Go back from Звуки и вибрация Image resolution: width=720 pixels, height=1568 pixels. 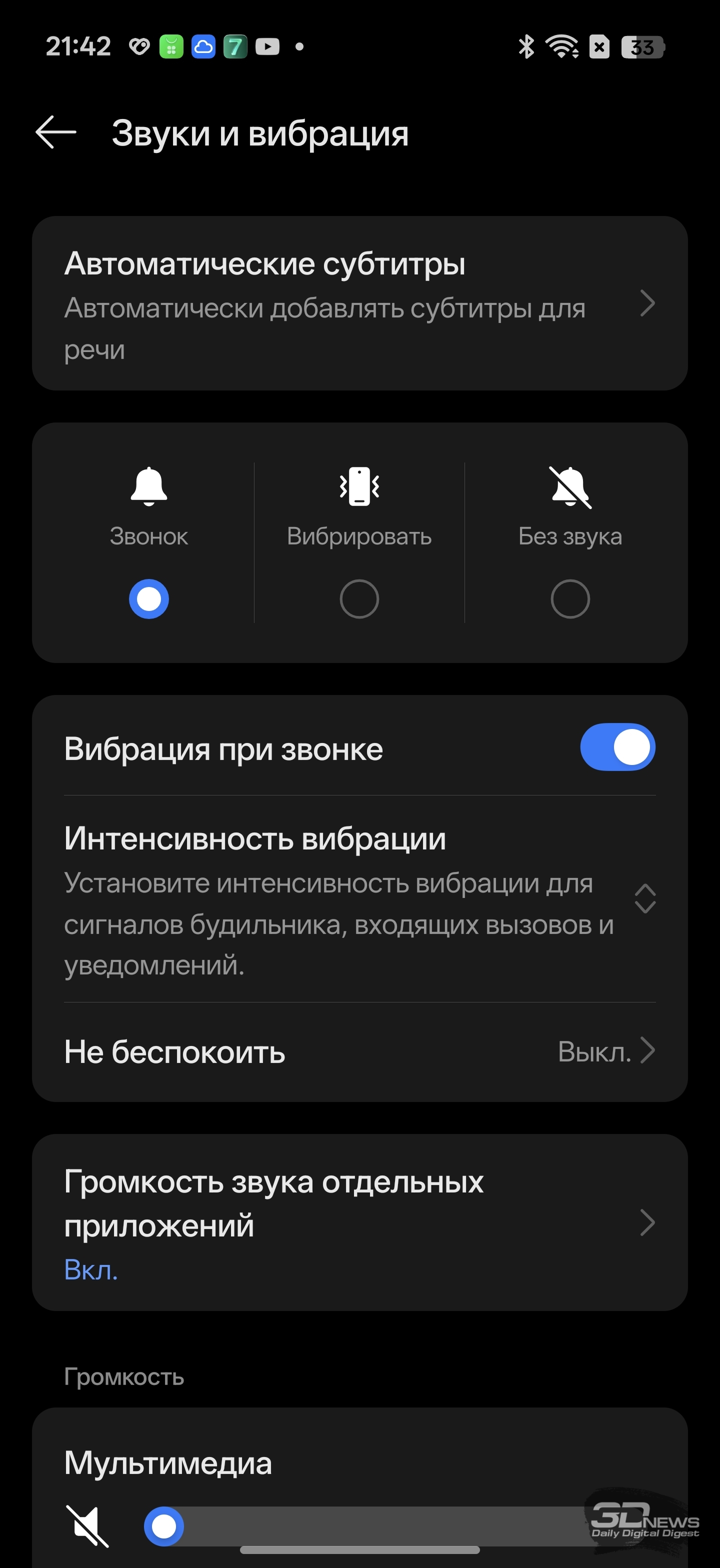(56, 132)
